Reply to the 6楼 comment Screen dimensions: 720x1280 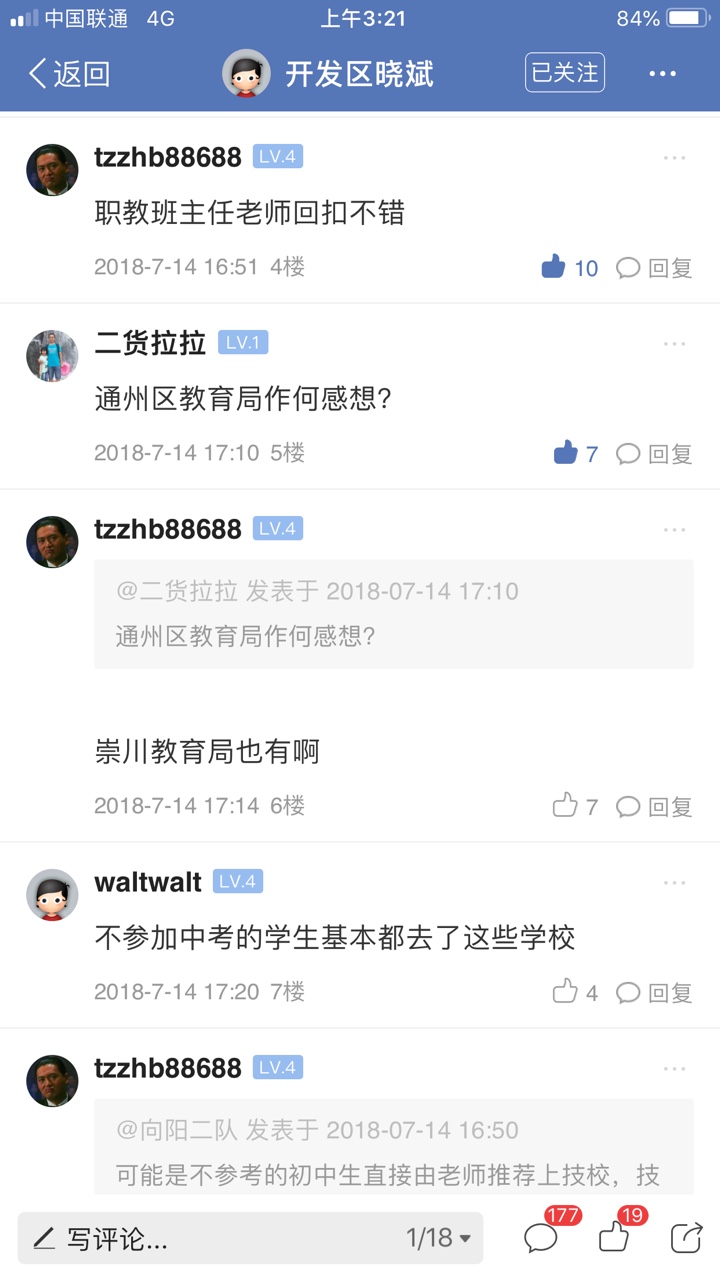pyautogui.click(x=655, y=806)
